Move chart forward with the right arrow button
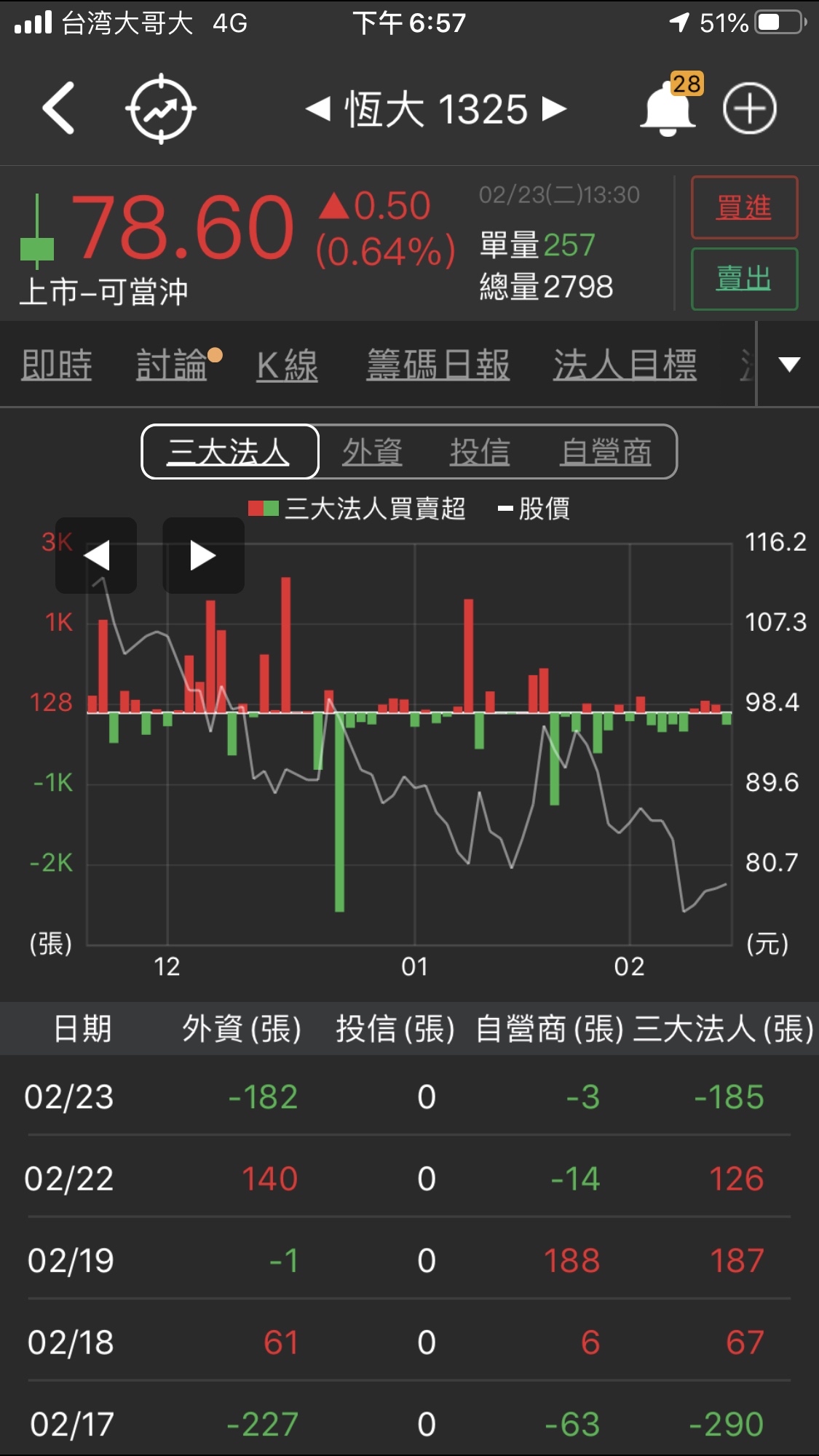 203,555
